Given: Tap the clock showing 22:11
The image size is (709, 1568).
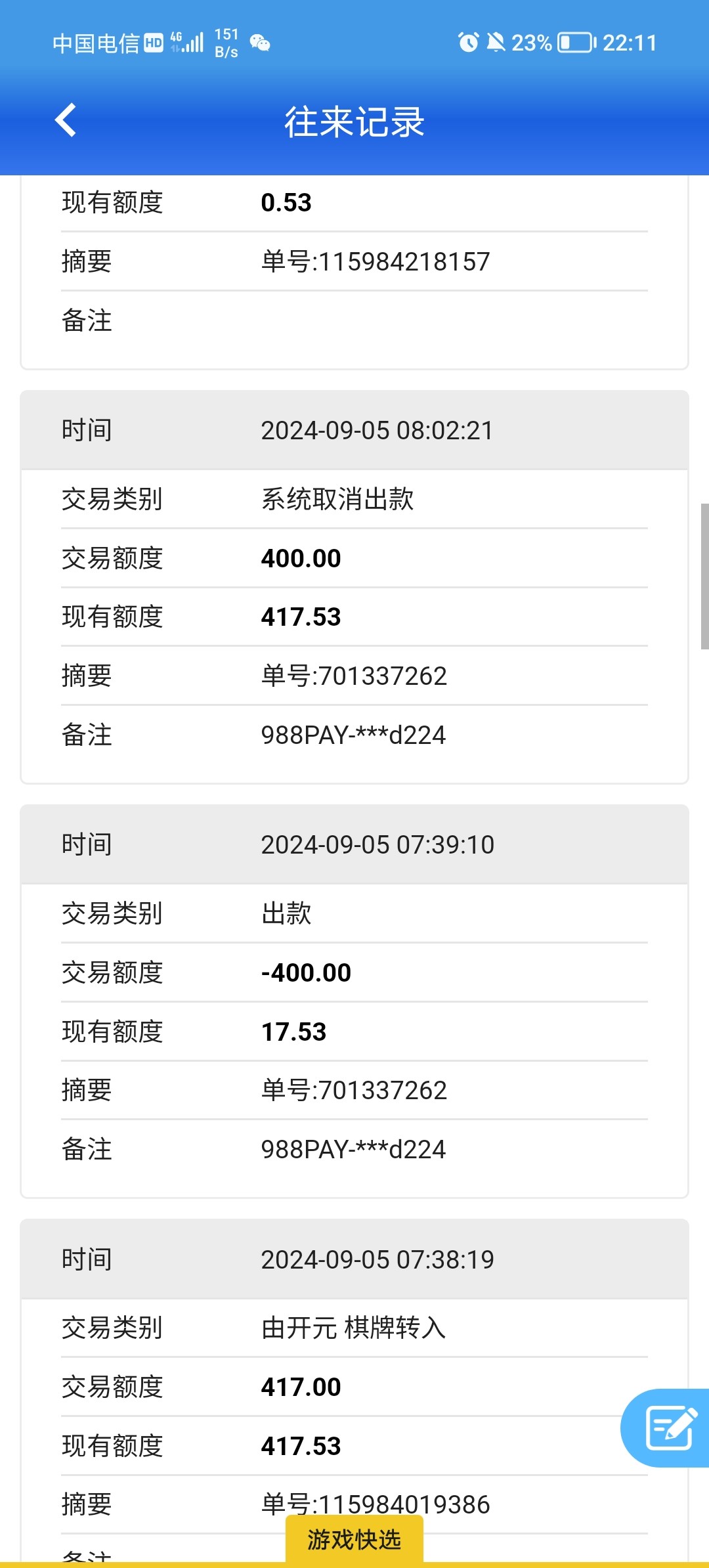Looking at the screenshot, I should (x=629, y=43).
